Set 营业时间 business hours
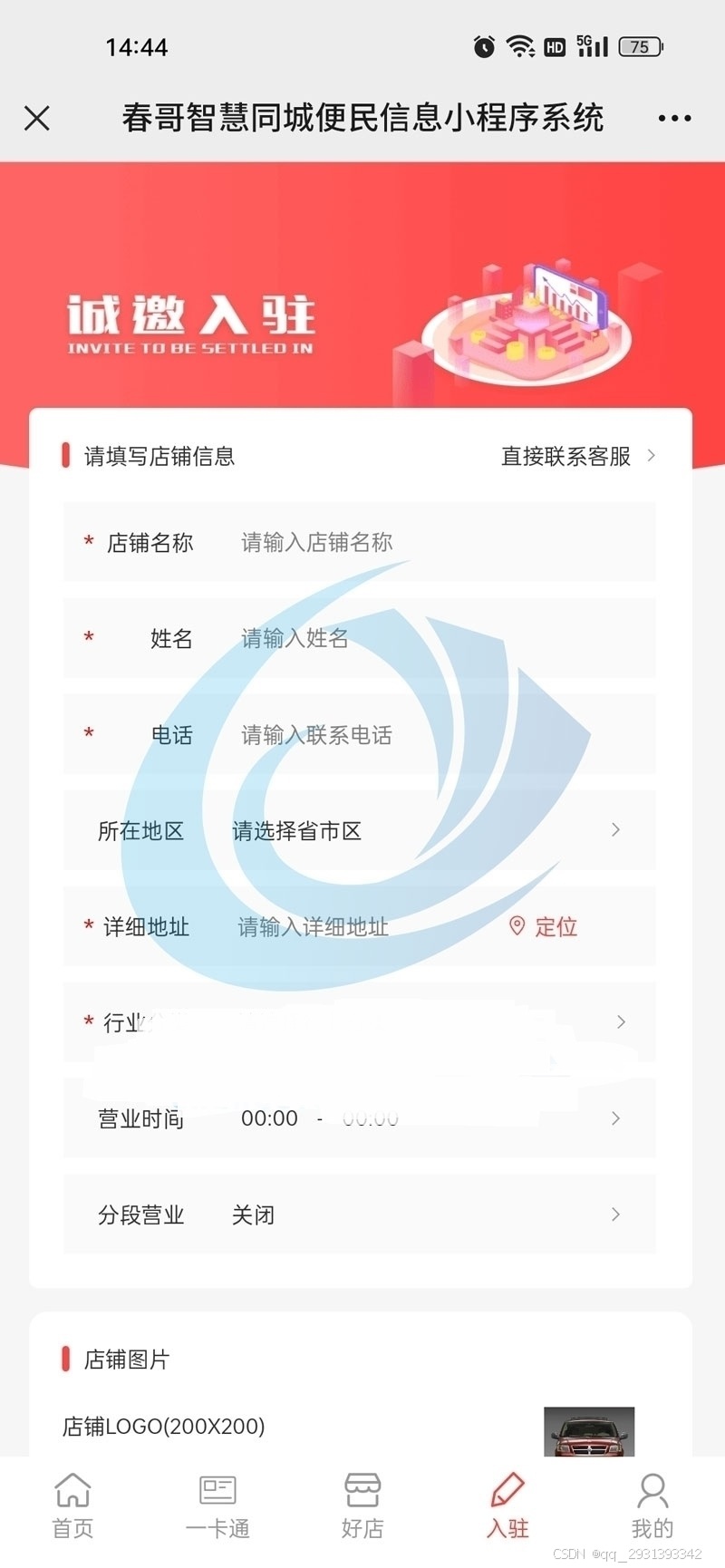This screenshot has height=1568, width=725. (362, 1118)
